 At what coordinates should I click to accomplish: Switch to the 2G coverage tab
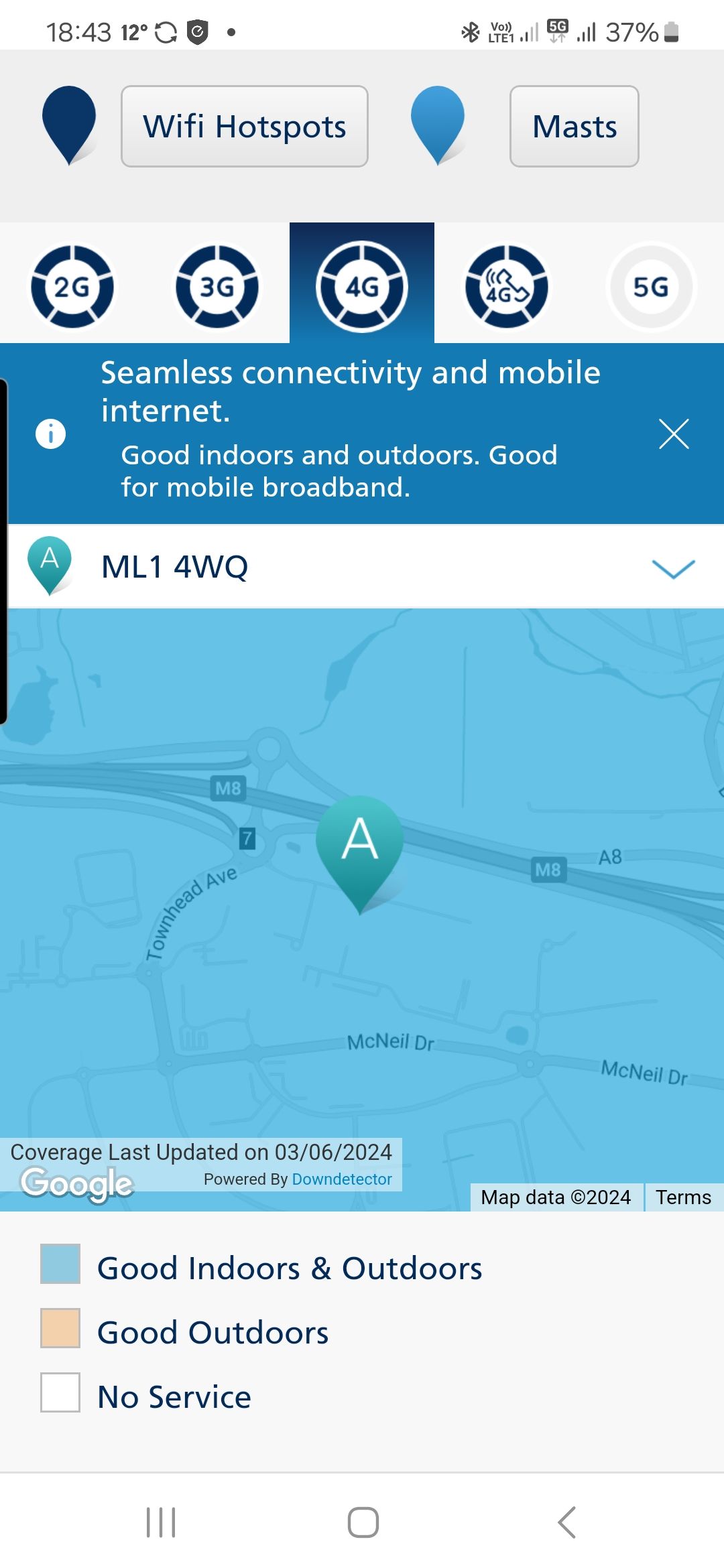[x=72, y=287]
